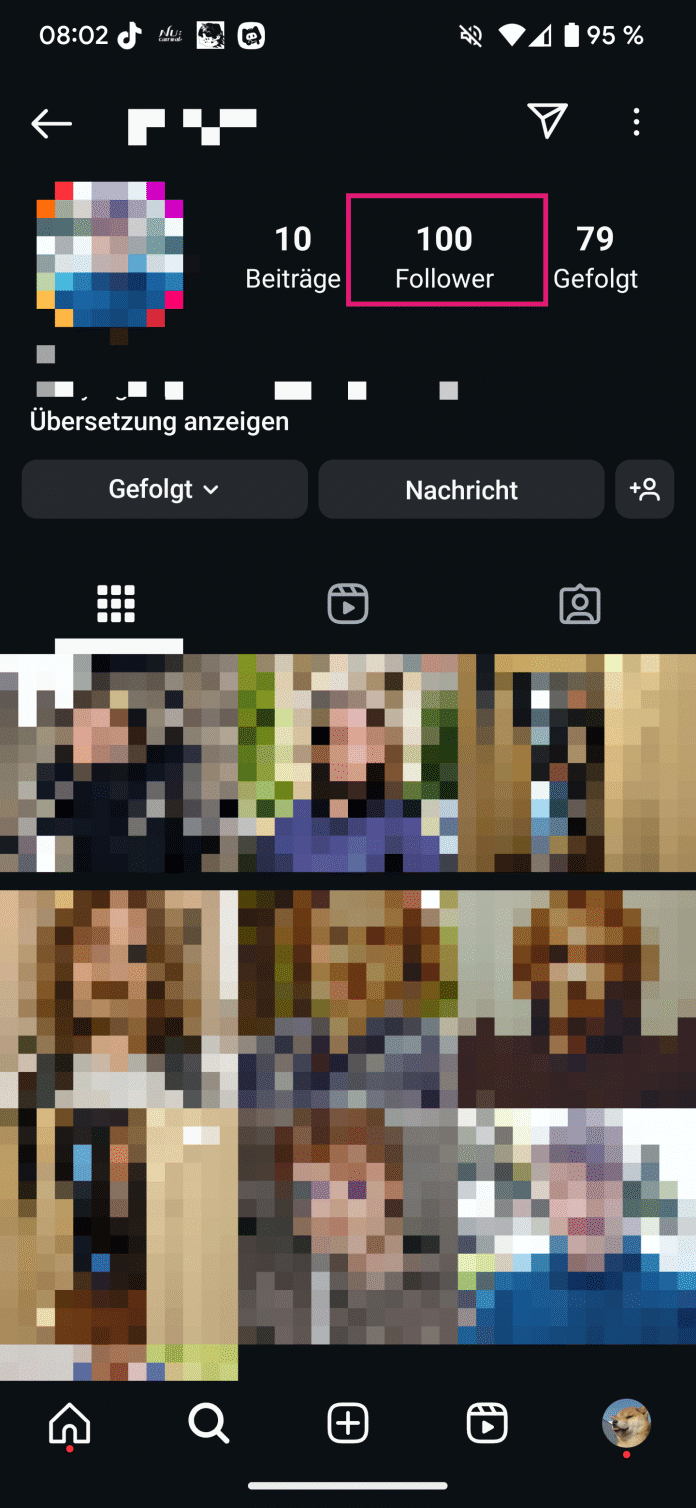This screenshot has width=696, height=1508.
Task: Switch to the posts grid tab
Action: point(116,604)
